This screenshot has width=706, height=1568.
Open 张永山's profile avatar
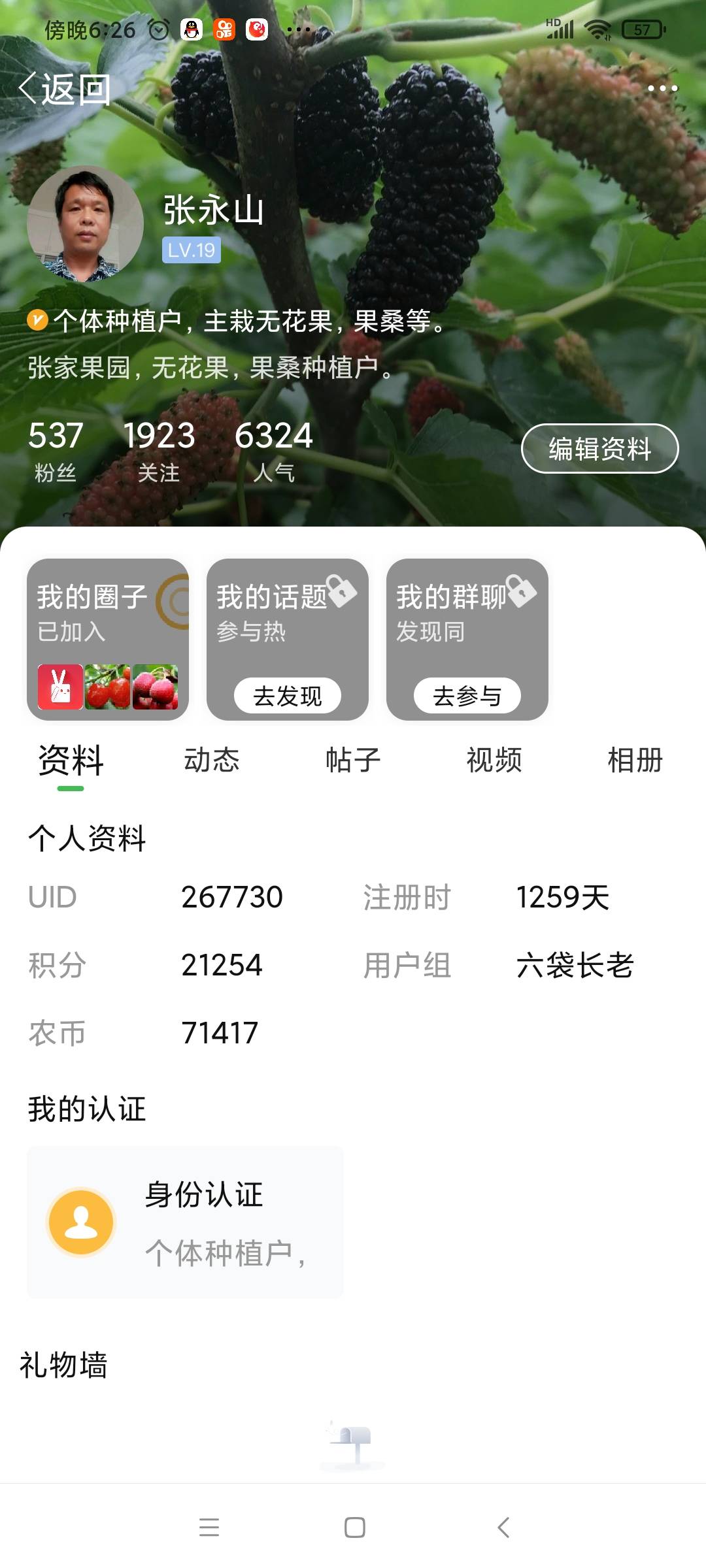(x=85, y=224)
